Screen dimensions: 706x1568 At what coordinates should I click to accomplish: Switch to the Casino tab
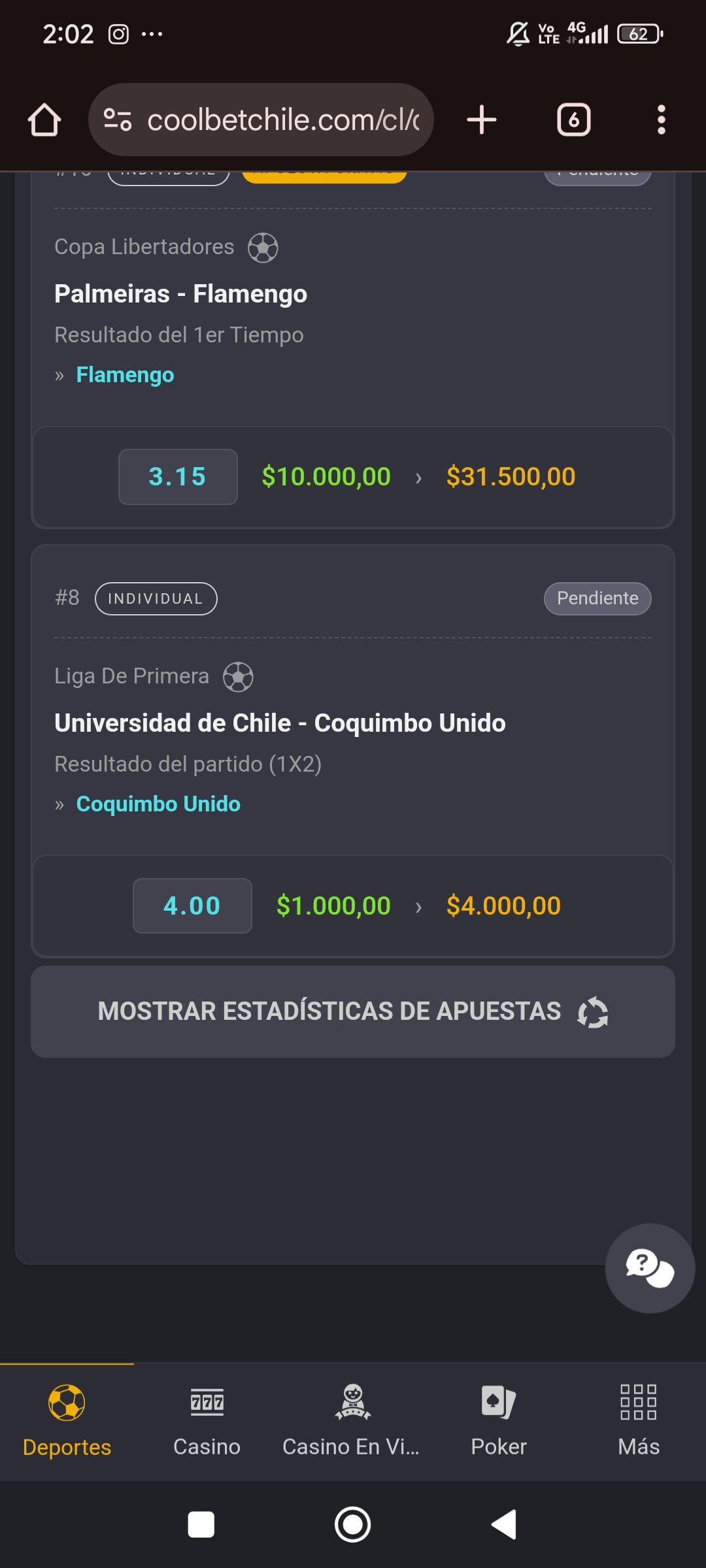(x=207, y=1419)
